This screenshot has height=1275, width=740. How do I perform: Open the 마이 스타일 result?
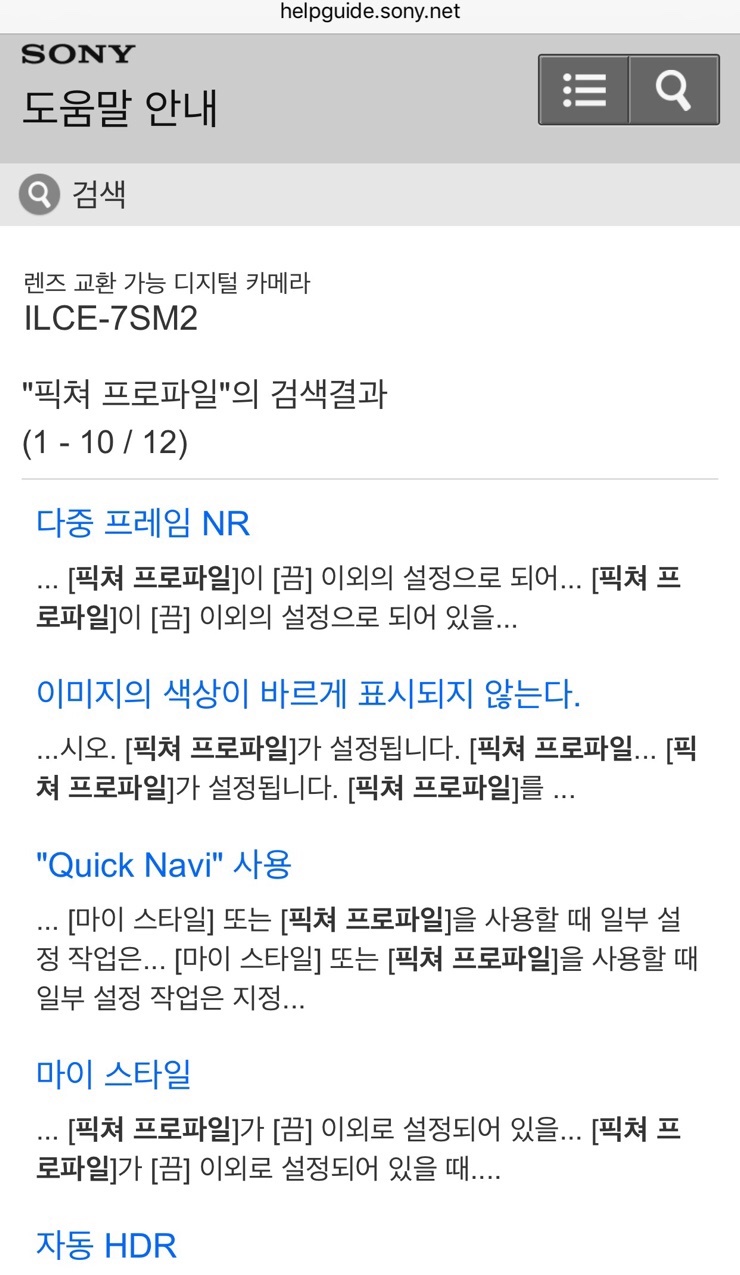(113, 1074)
